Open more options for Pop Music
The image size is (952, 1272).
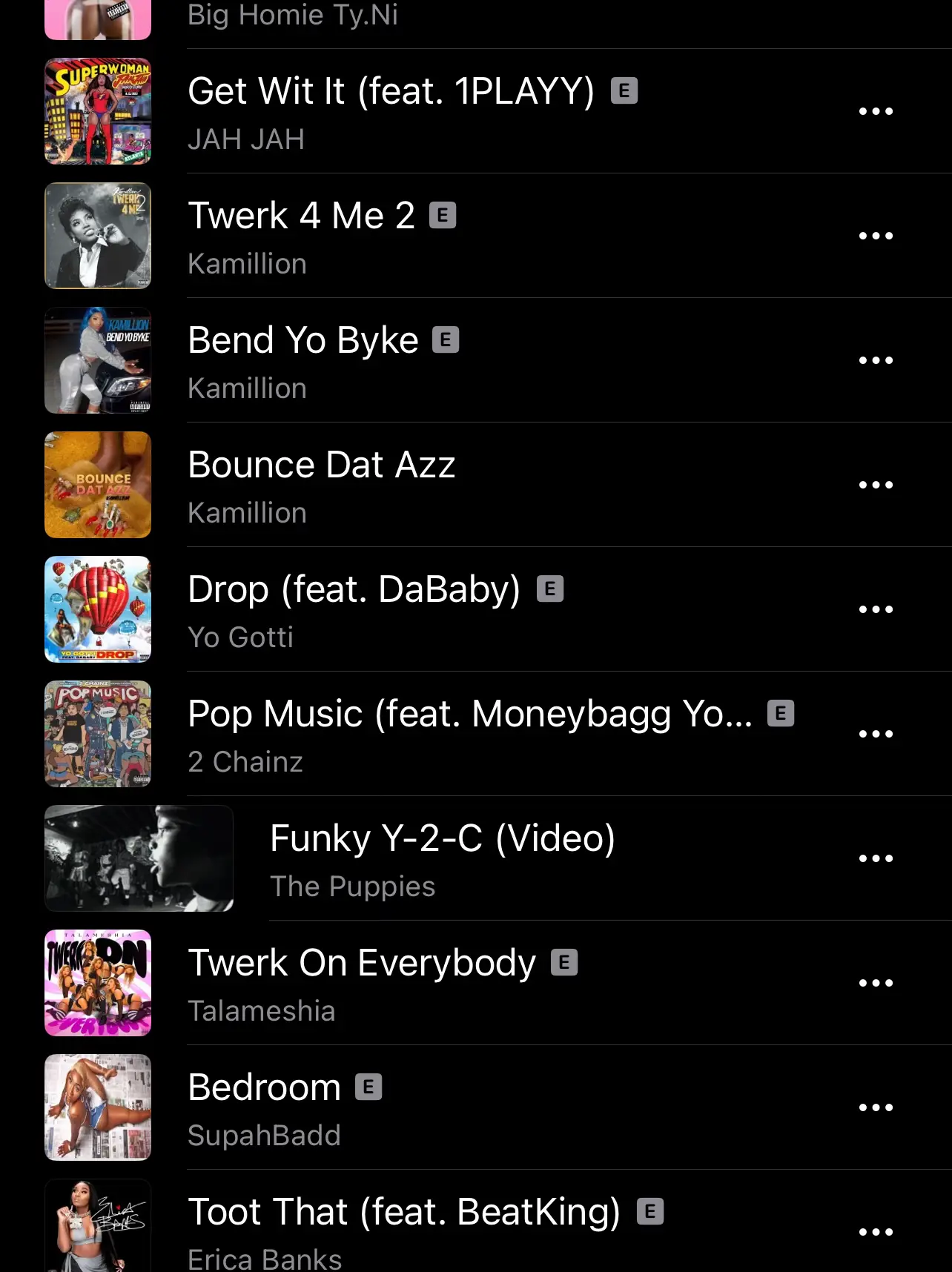[x=876, y=734]
